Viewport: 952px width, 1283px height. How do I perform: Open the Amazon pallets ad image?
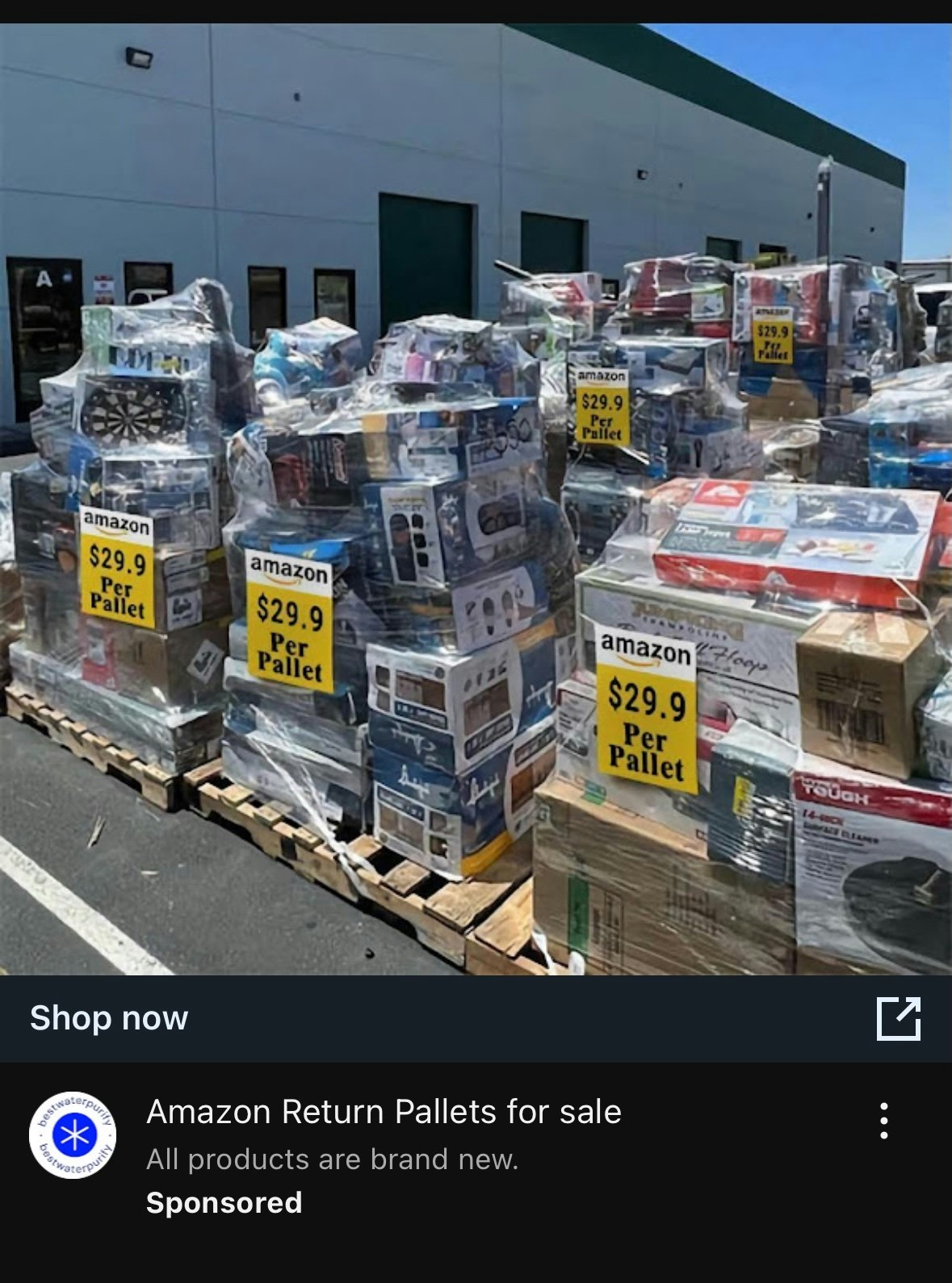click(476, 499)
